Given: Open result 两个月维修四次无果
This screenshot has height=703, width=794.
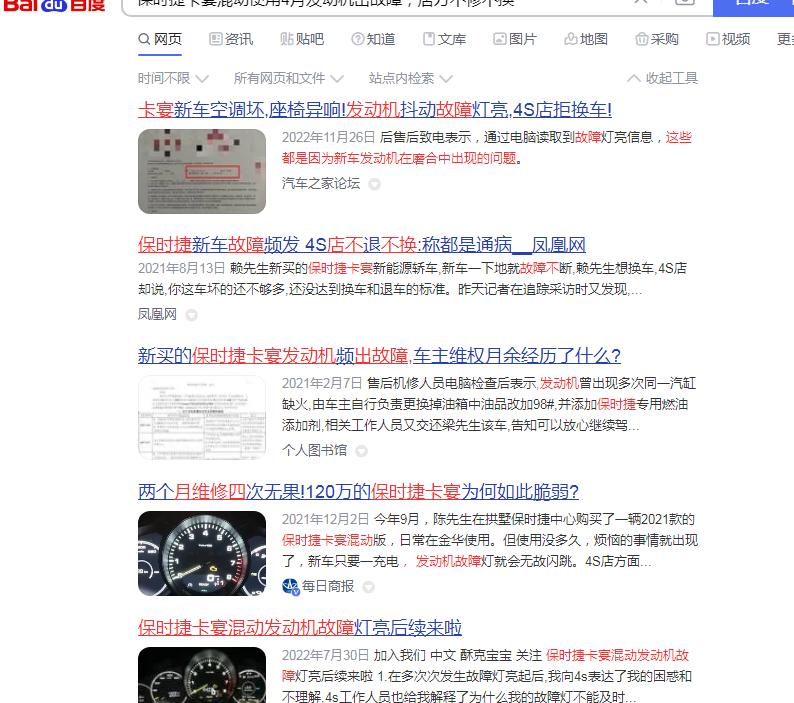Looking at the screenshot, I should pos(358,491).
